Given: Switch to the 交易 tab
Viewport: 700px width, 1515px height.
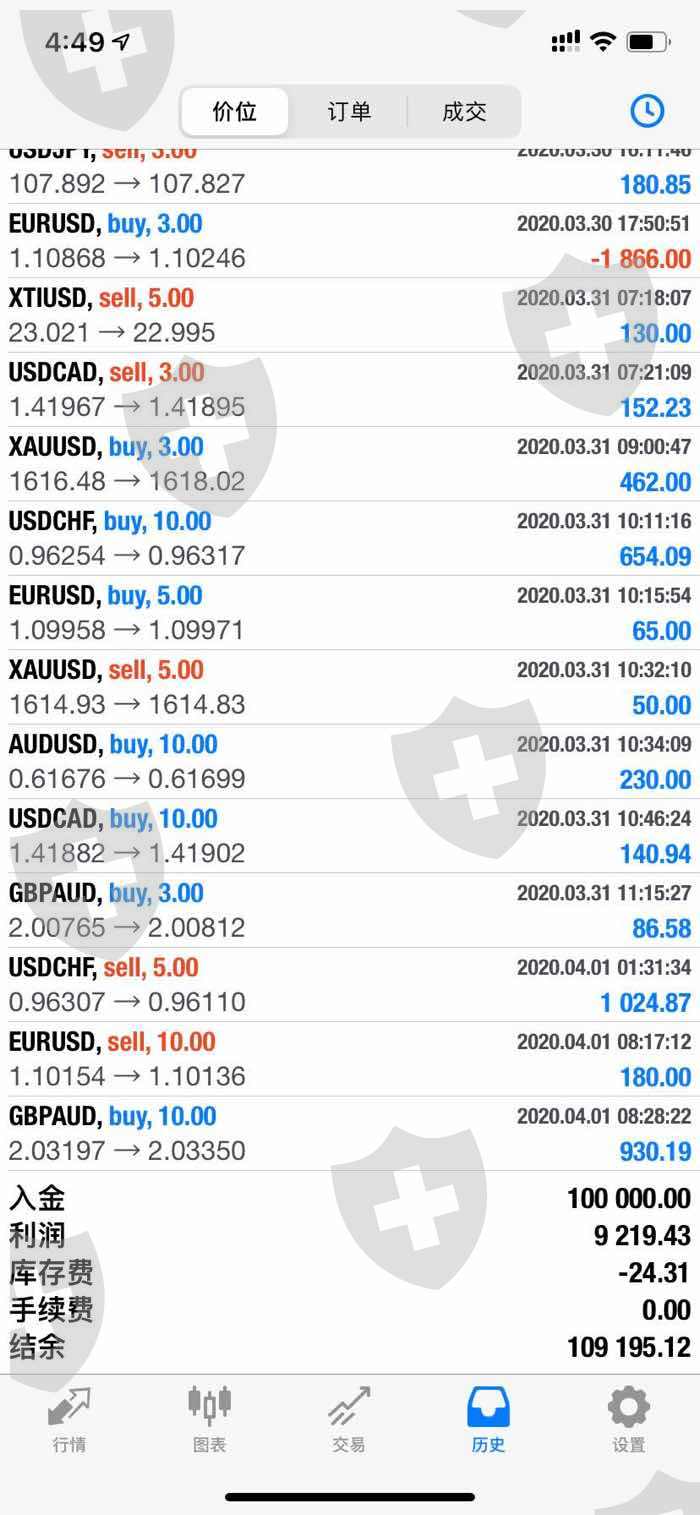Looking at the screenshot, I should pos(349,1418).
